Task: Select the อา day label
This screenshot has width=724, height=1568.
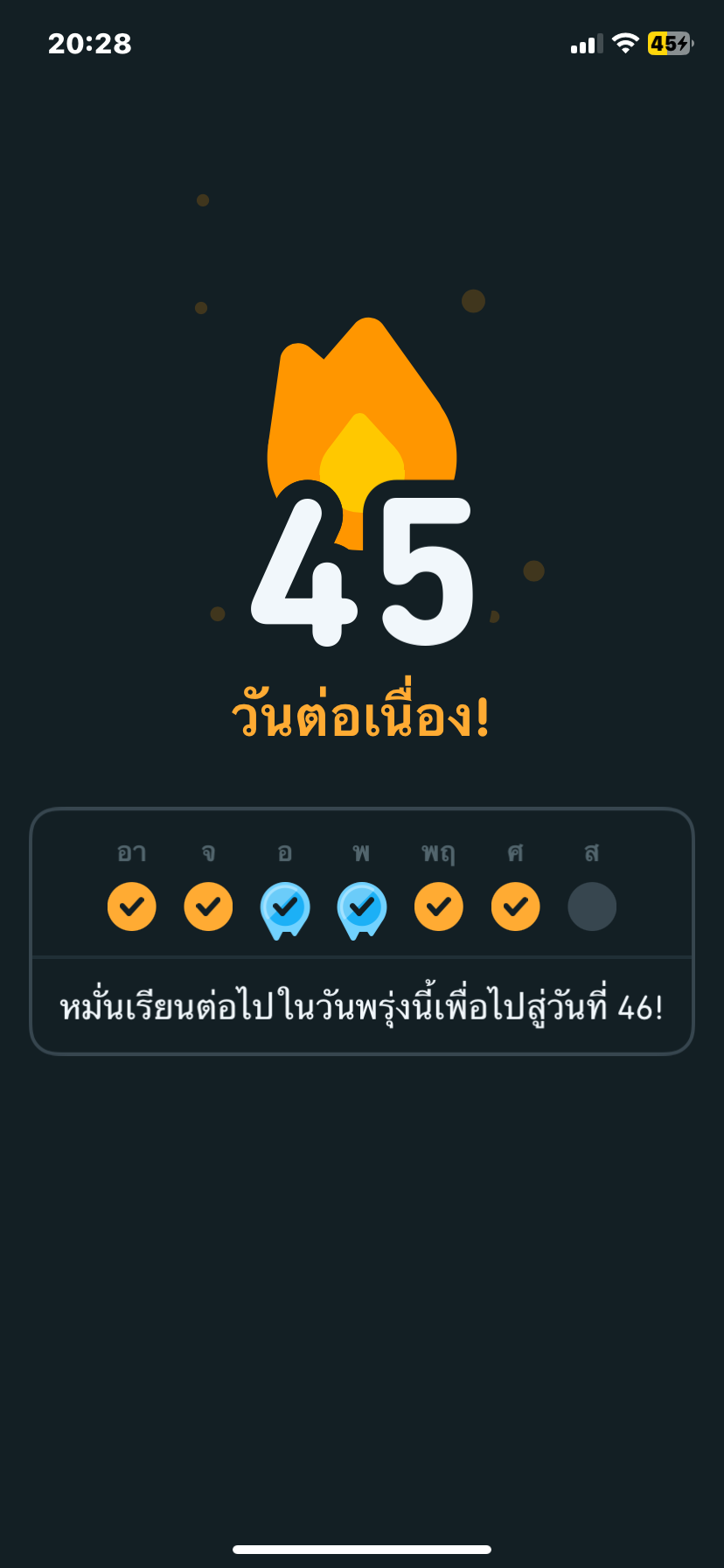Action: (131, 852)
